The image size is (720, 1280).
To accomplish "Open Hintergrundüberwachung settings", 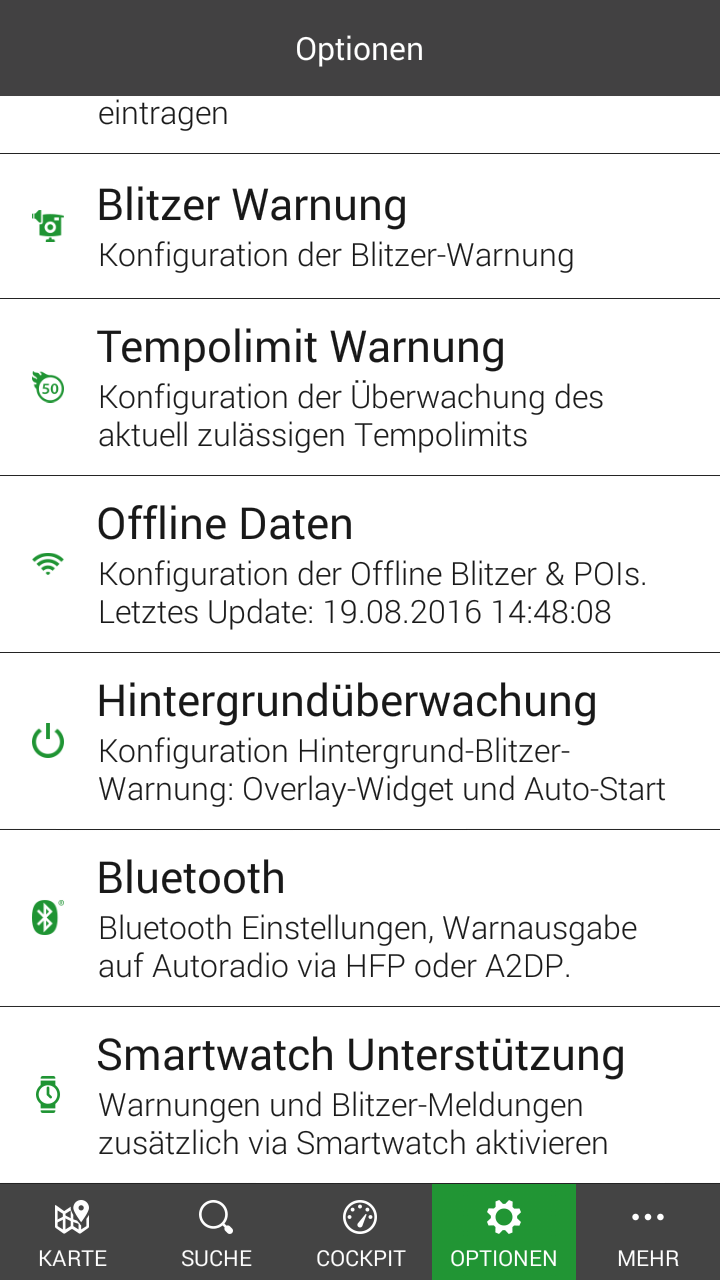I will click(360, 742).
